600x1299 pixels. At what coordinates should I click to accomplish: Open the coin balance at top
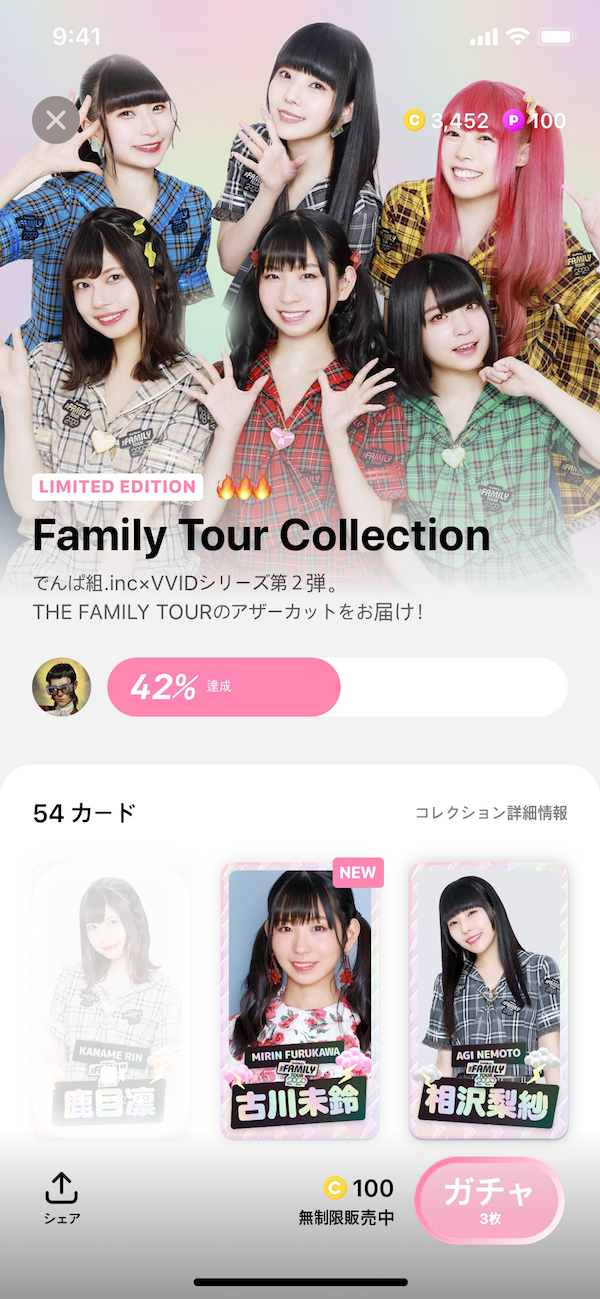coord(446,121)
